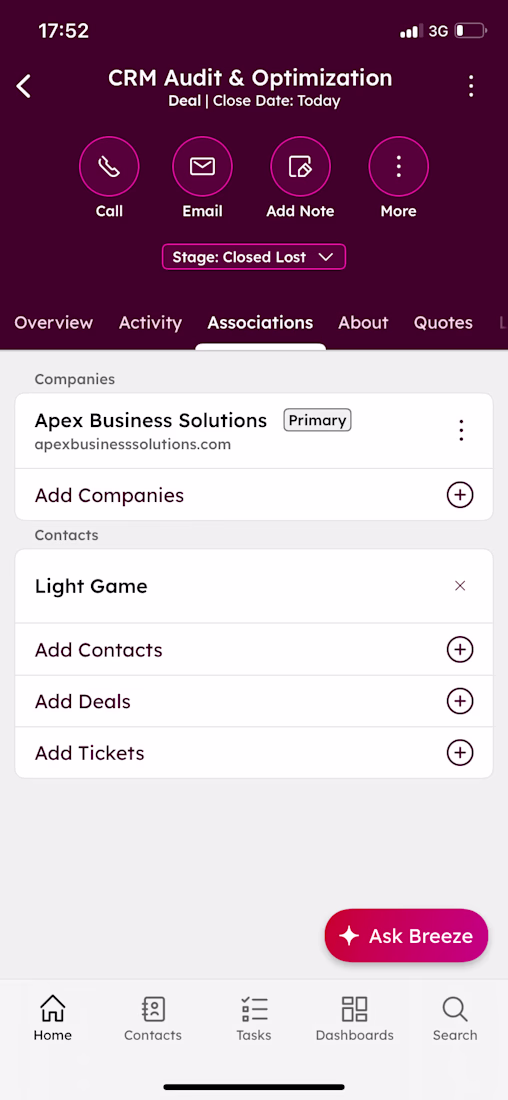This screenshot has width=508, height=1100.
Task: Remove the Light Game contact association
Action: [460, 586]
